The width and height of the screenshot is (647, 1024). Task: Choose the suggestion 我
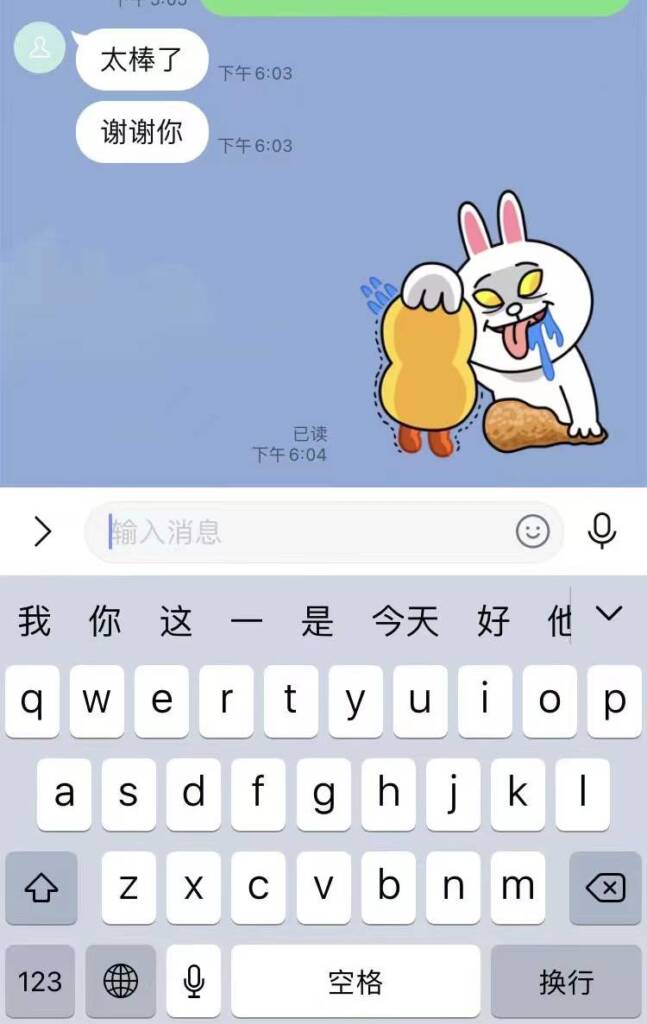[x=34, y=622]
